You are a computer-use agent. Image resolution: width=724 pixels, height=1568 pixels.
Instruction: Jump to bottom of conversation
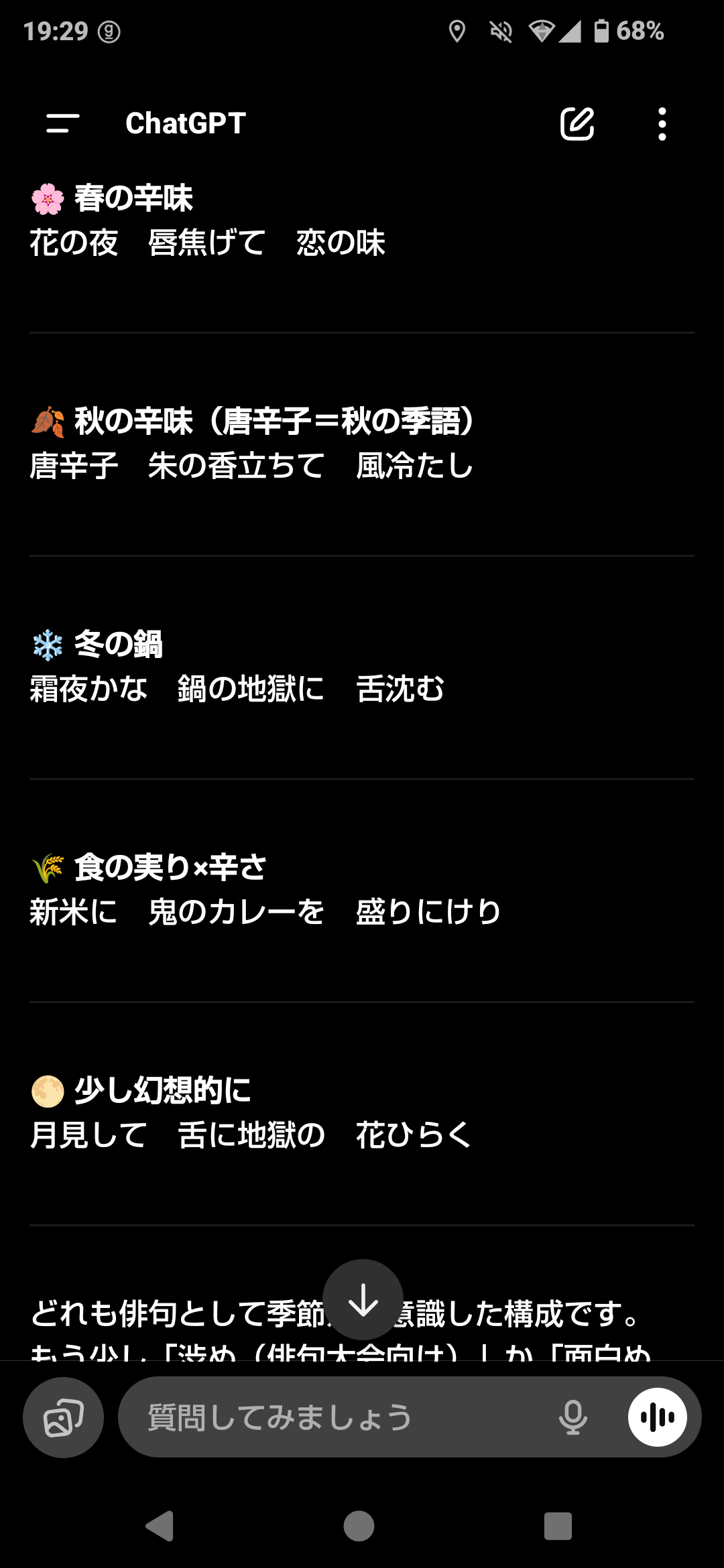(x=363, y=1299)
